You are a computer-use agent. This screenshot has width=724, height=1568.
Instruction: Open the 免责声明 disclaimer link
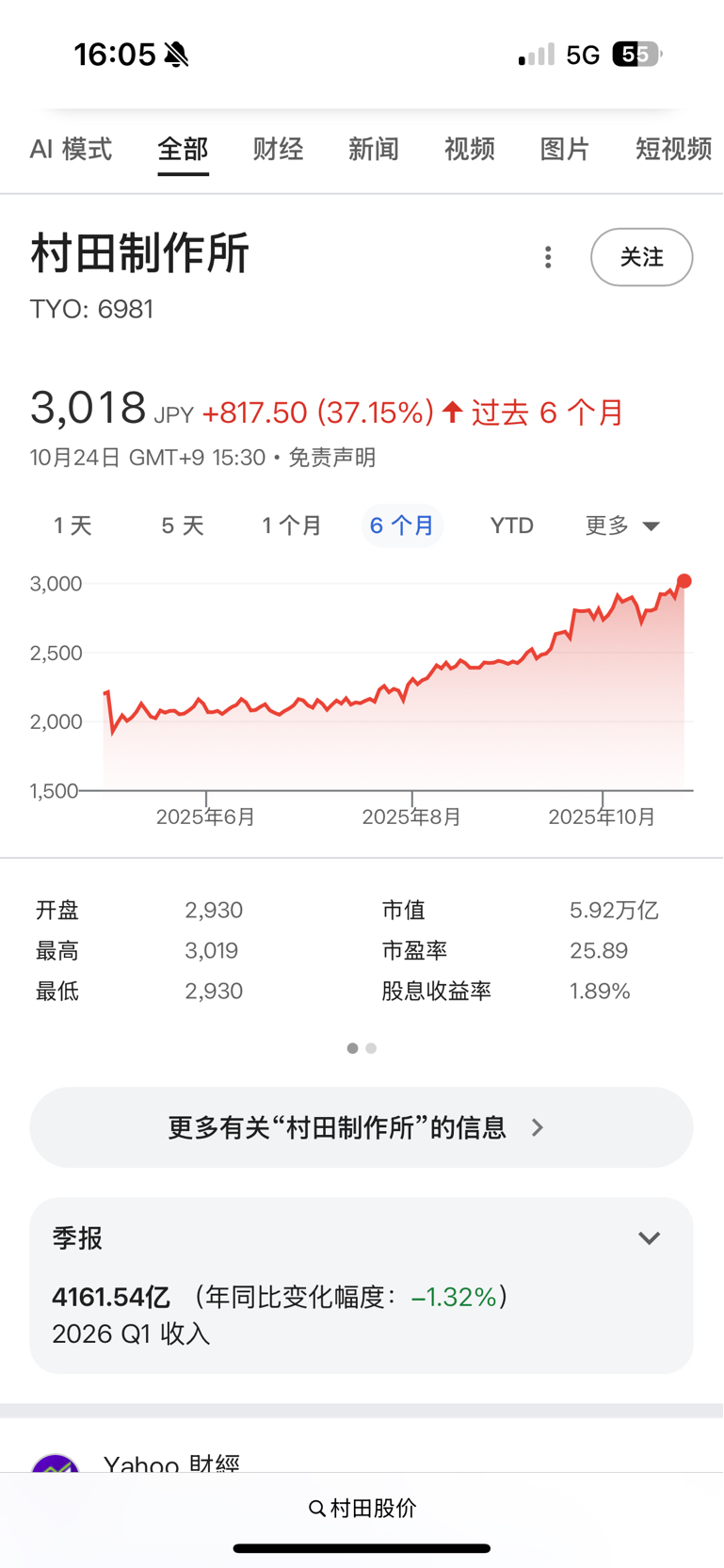331,458
